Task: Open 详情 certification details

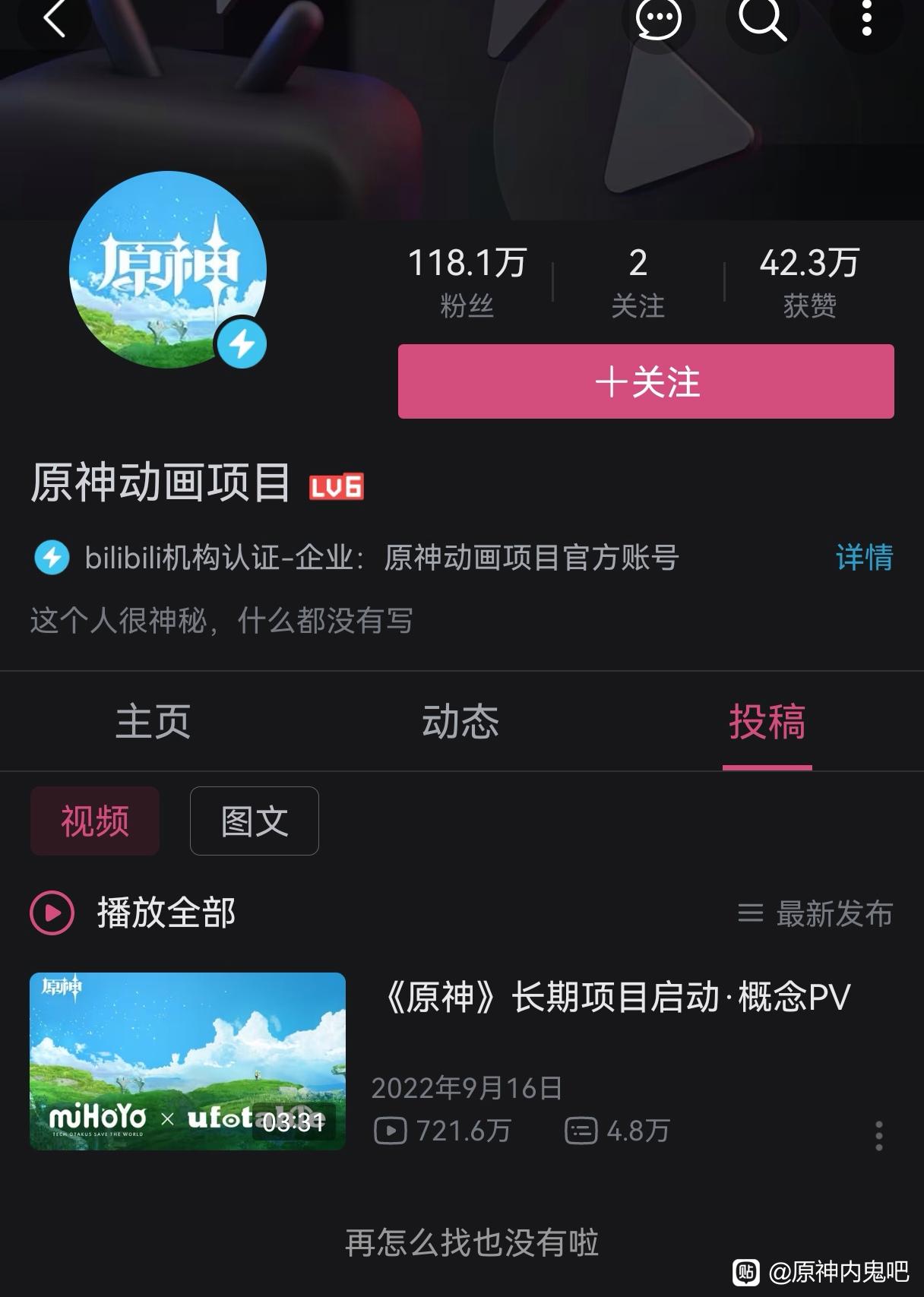Action: (864, 558)
